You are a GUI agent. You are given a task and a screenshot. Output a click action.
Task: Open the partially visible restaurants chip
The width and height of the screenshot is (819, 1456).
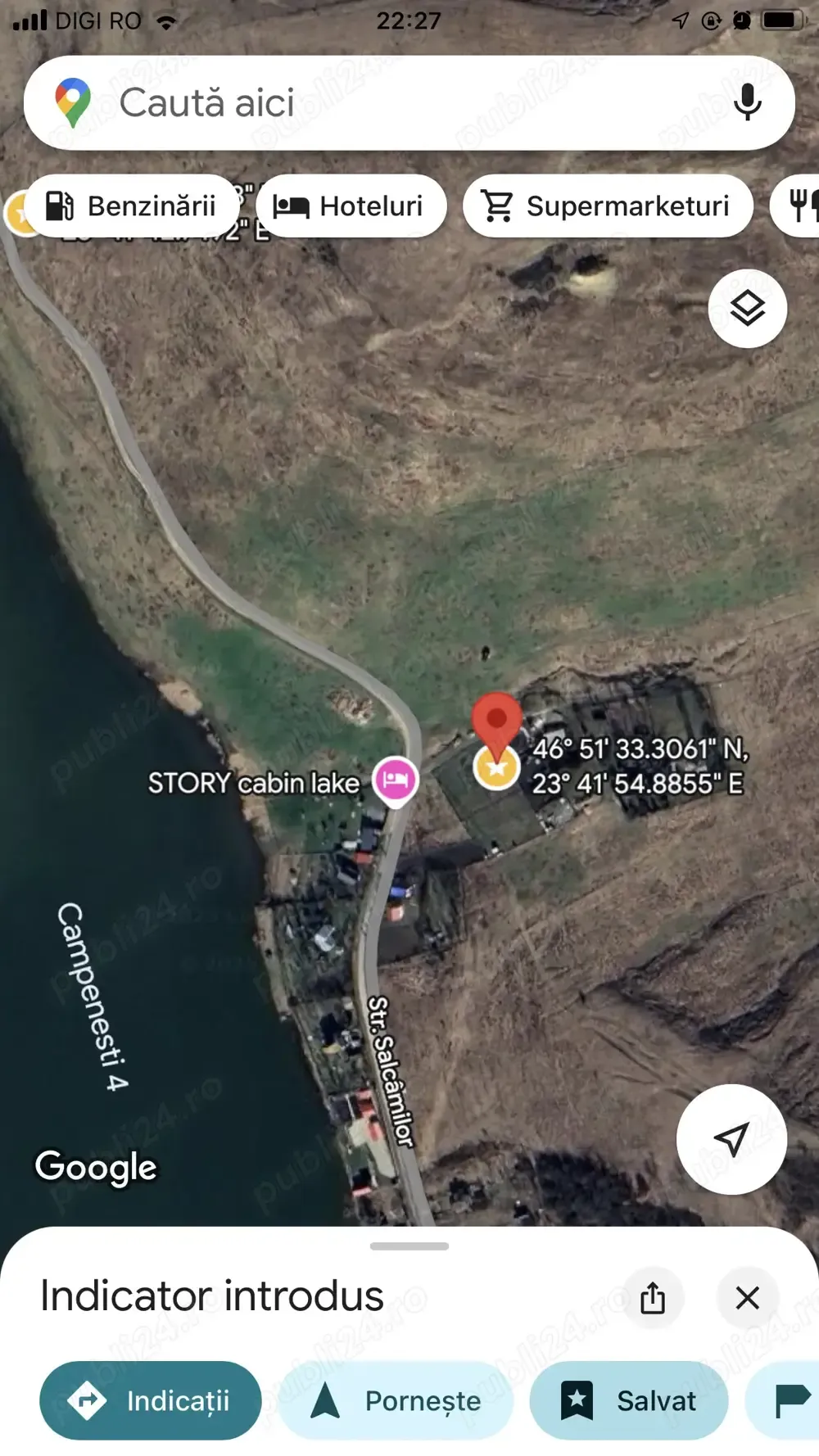(x=803, y=206)
